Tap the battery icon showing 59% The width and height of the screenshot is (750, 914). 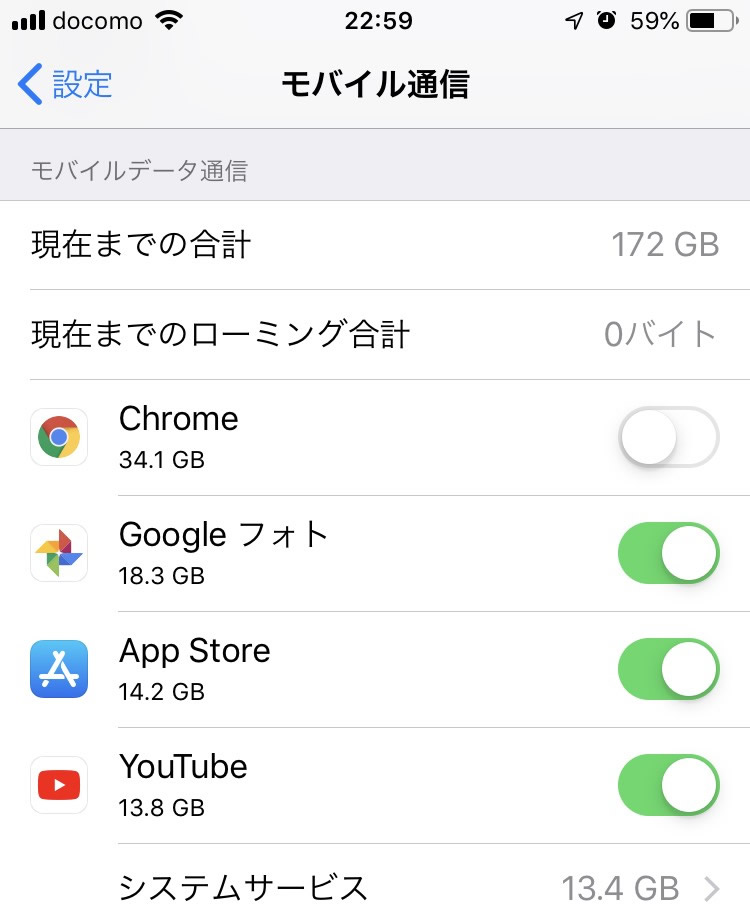click(x=705, y=18)
